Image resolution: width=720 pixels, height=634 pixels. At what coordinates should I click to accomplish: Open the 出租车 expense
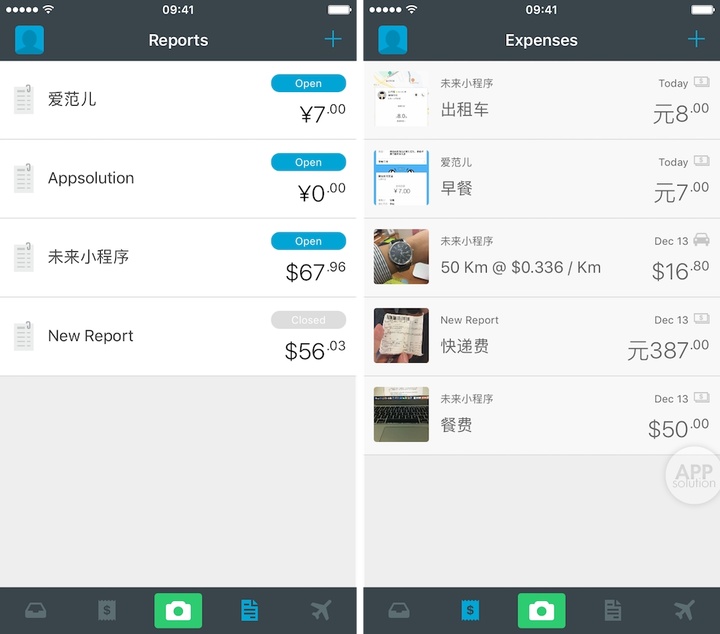[x=540, y=100]
